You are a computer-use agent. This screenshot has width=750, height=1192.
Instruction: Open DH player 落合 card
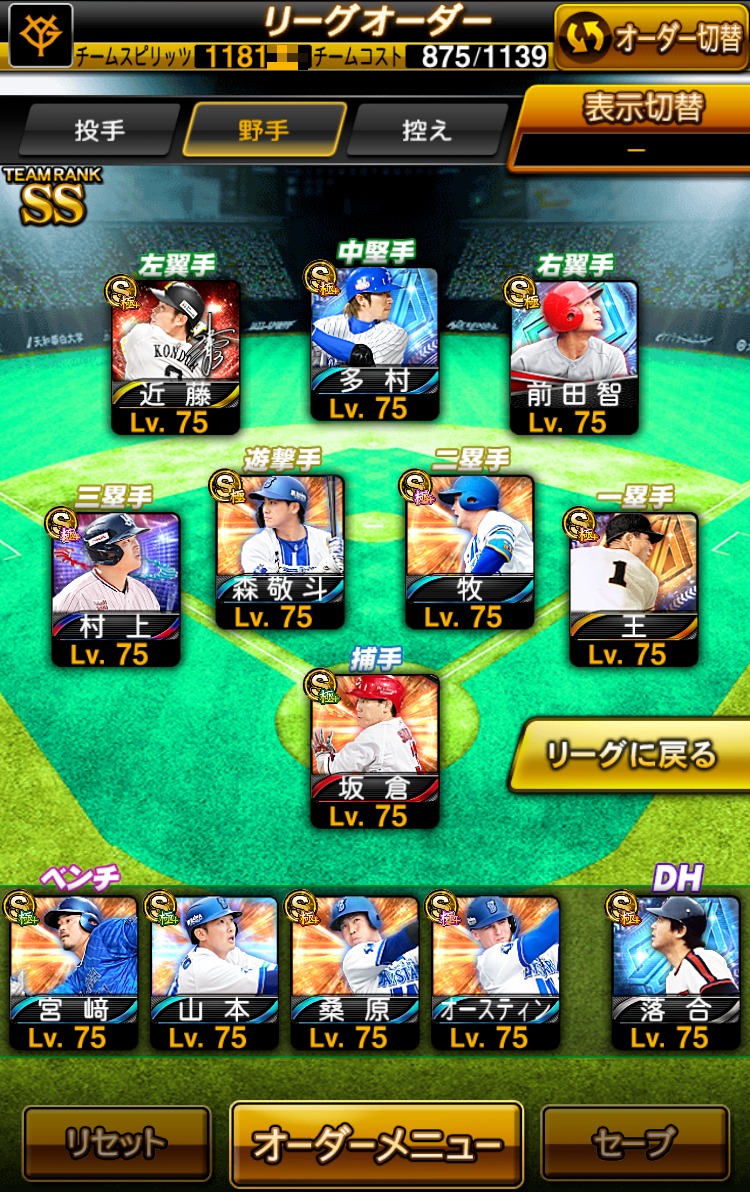click(x=675, y=970)
